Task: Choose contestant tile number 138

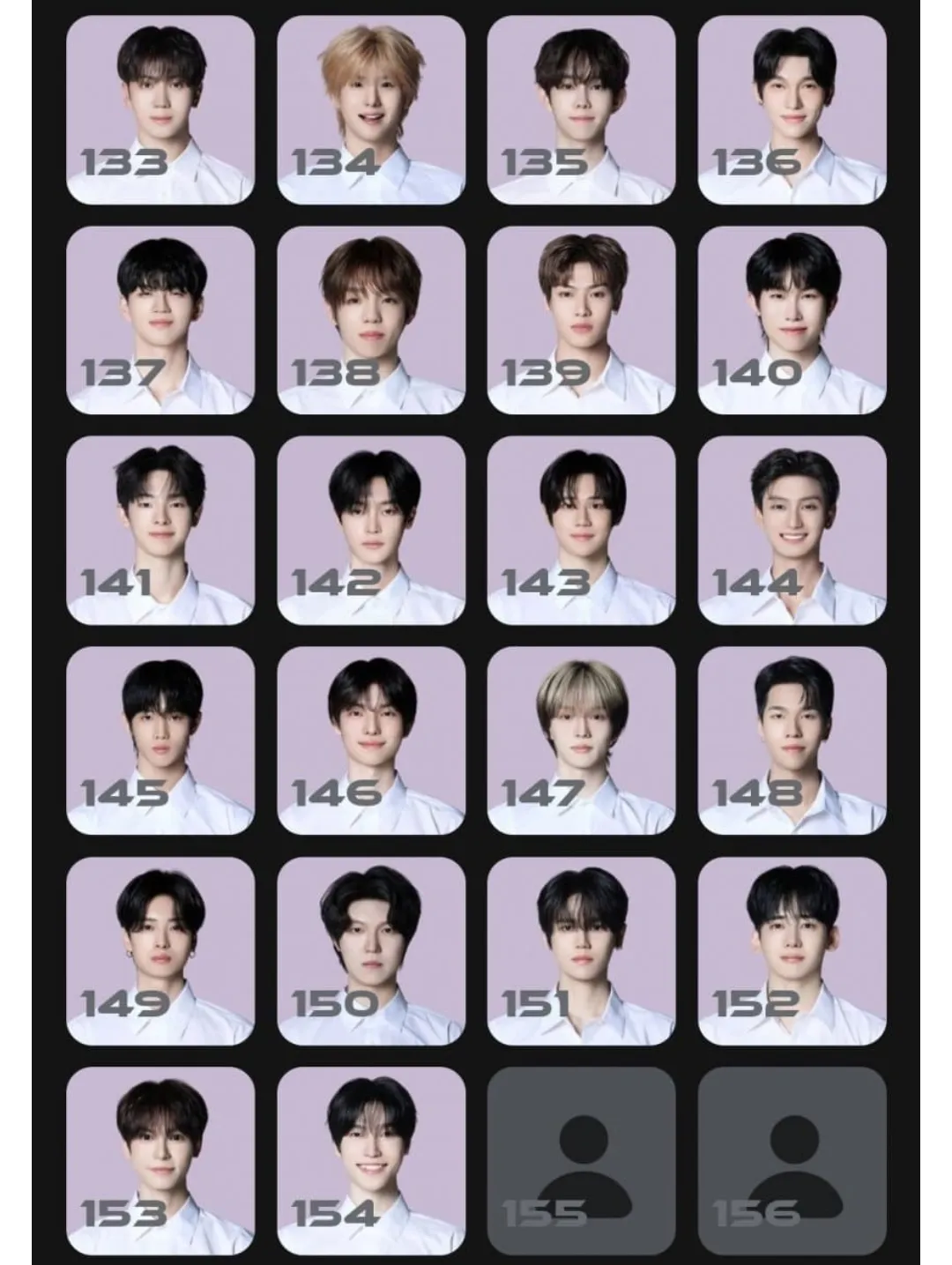Action: [x=371, y=320]
